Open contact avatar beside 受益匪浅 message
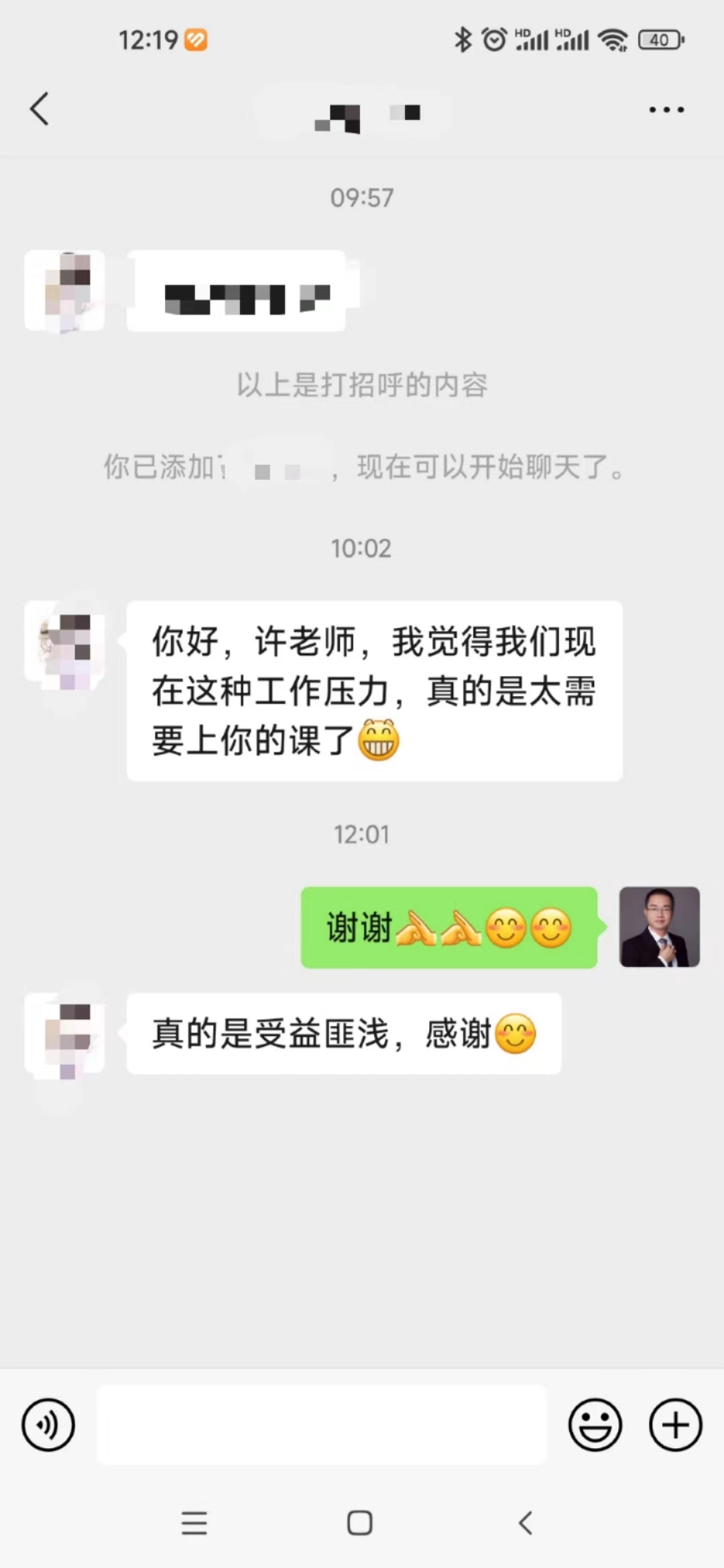Image resolution: width=724 pixels, height=1568 pixels. pyautogui.click(x=65, y=1034)
